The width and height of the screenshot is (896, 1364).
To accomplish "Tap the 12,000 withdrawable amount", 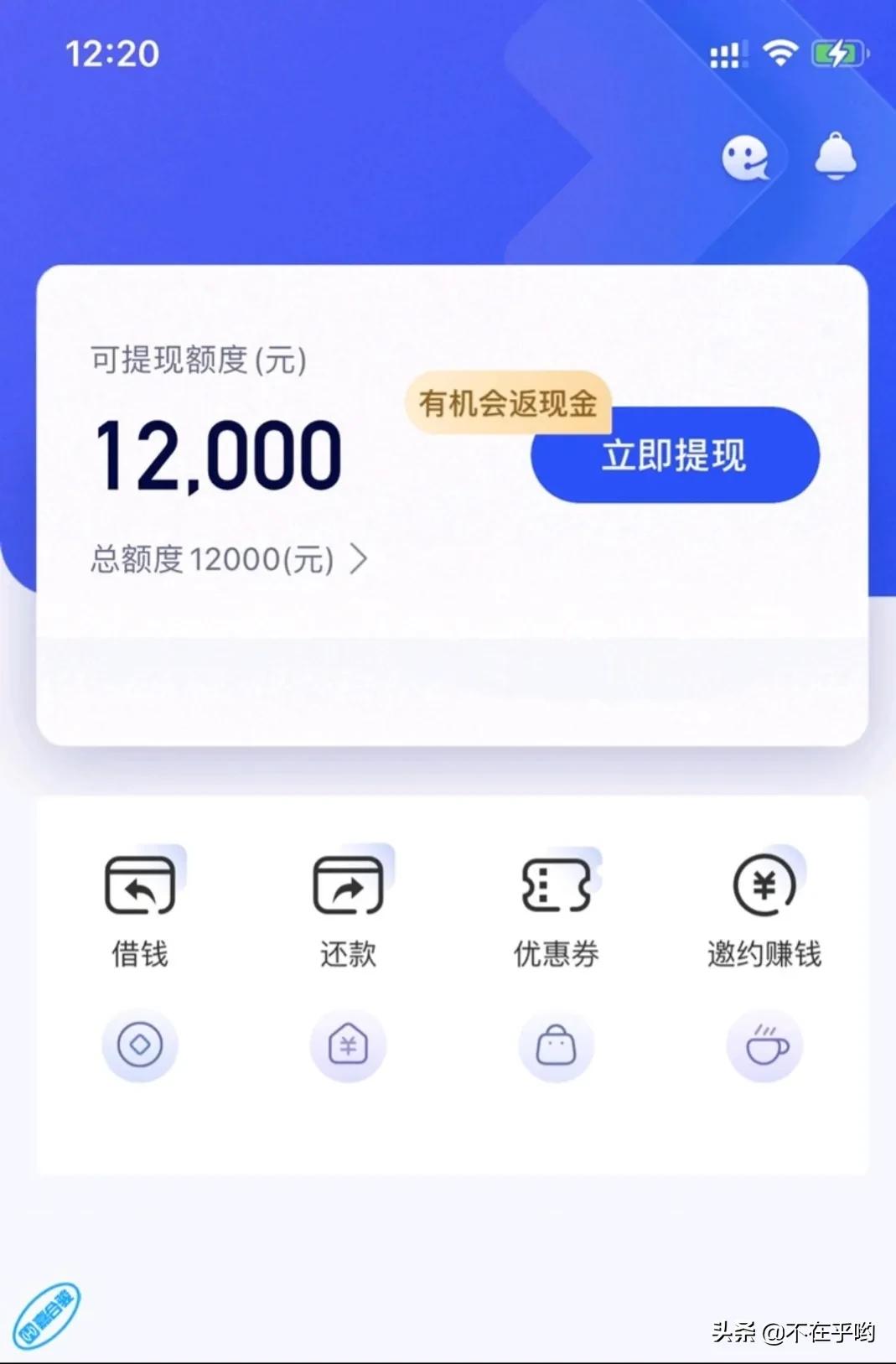I will (x=220, y=457).
